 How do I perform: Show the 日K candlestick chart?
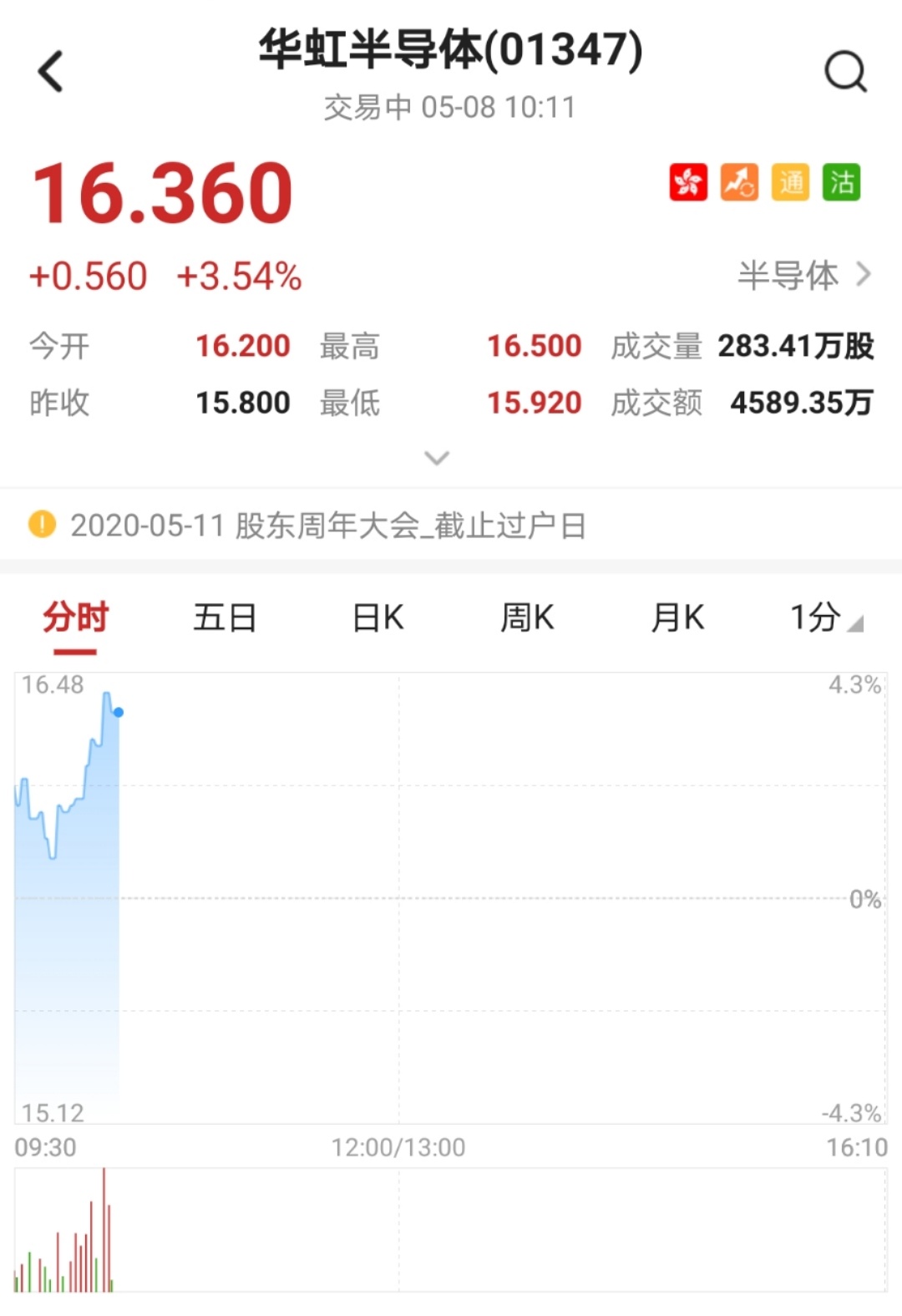click(378, 618)
